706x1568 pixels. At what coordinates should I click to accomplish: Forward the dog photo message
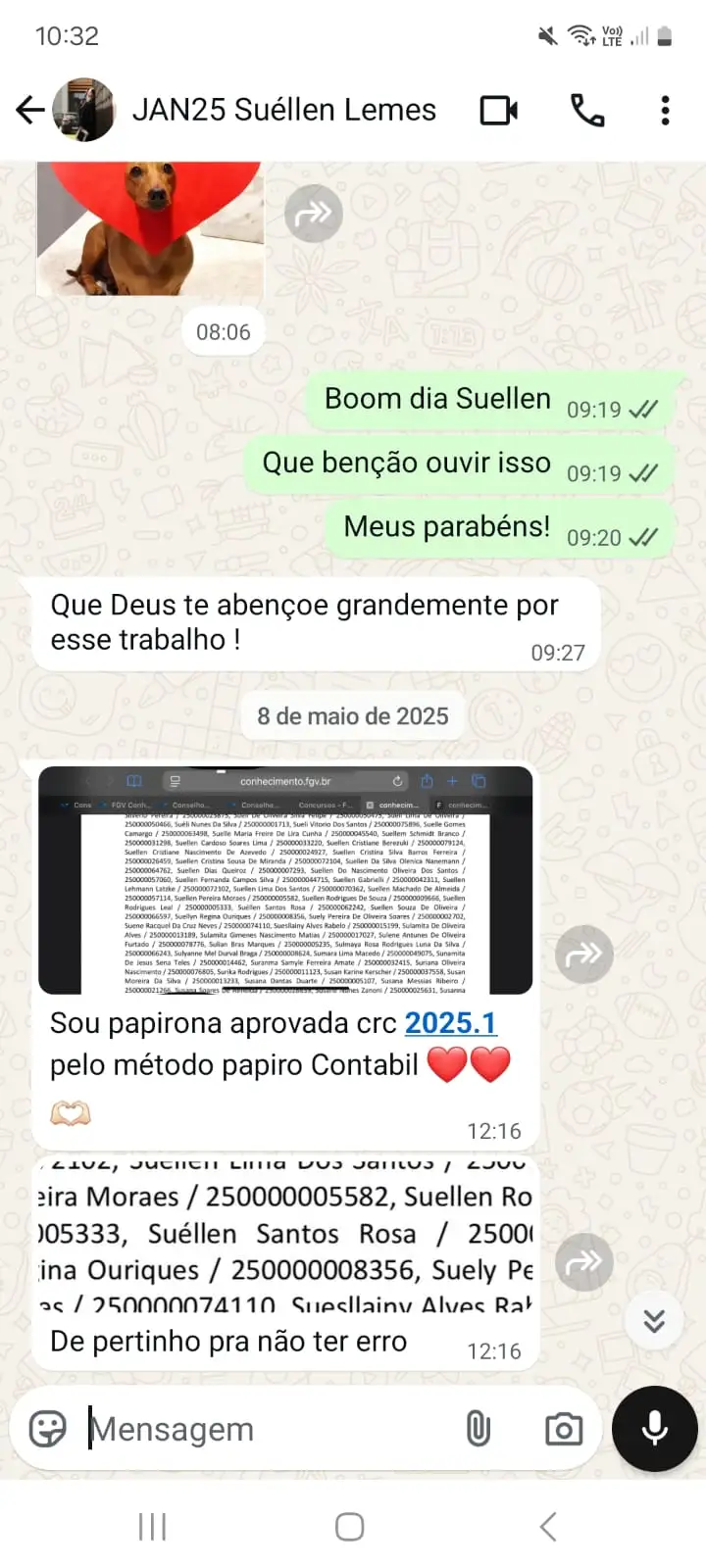314,213
